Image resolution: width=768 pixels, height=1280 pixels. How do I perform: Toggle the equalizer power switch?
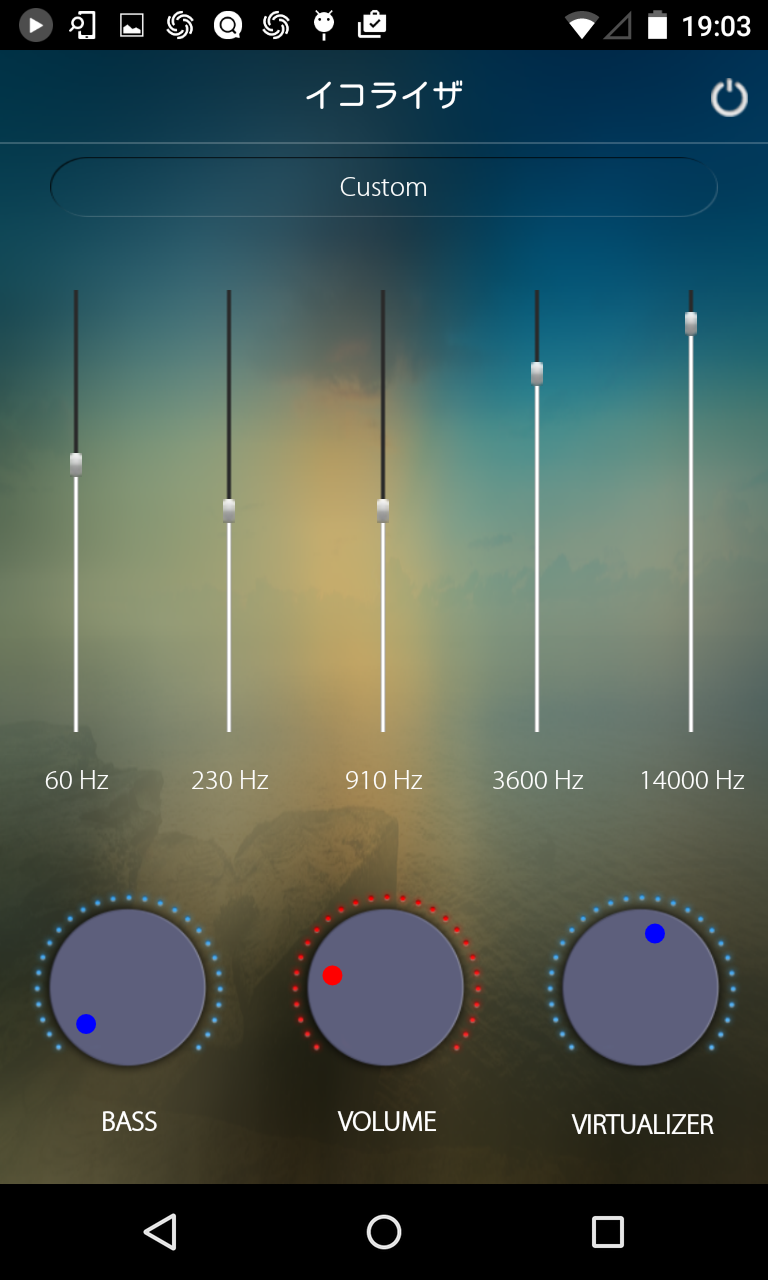pyautogui.click(x=729, y=96)
